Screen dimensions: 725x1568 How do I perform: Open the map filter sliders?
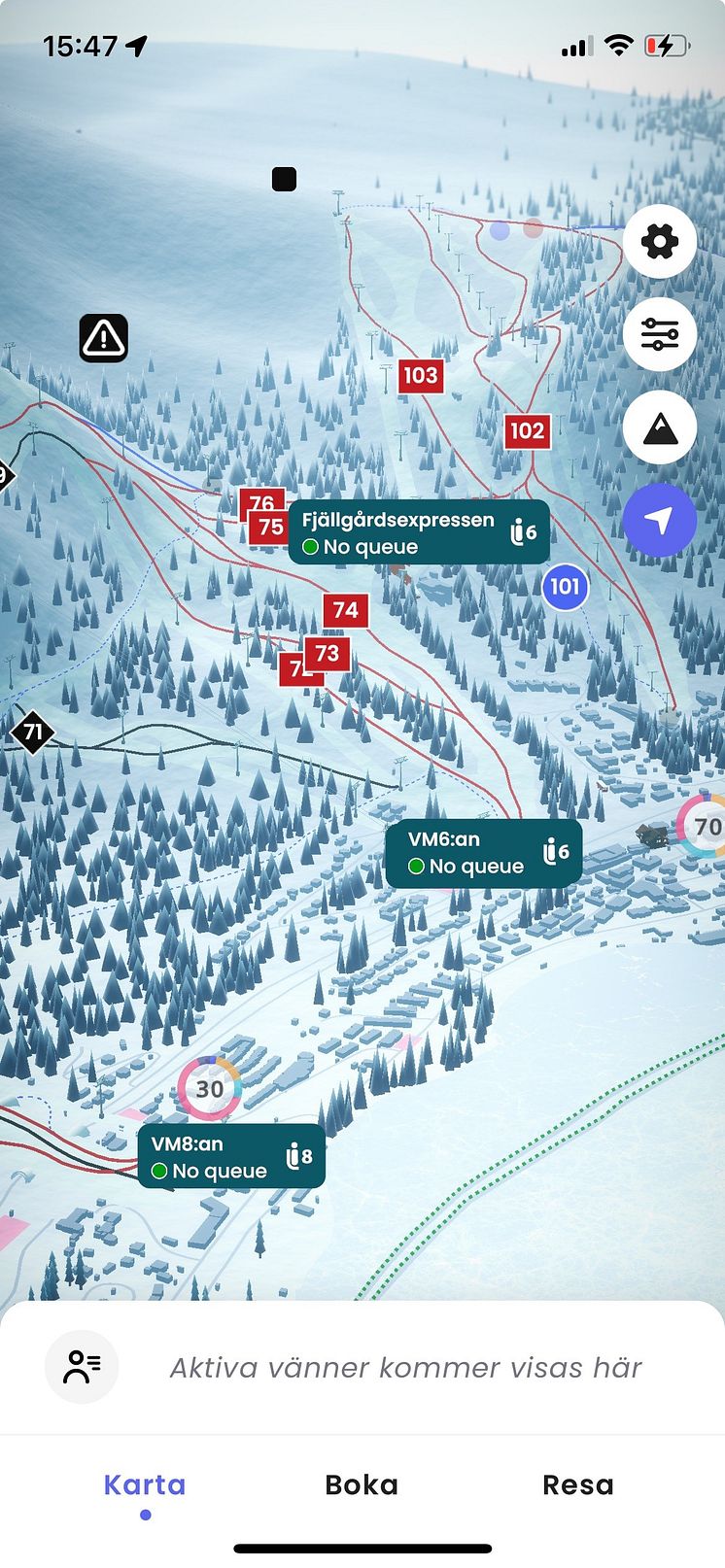coord(659,335)
